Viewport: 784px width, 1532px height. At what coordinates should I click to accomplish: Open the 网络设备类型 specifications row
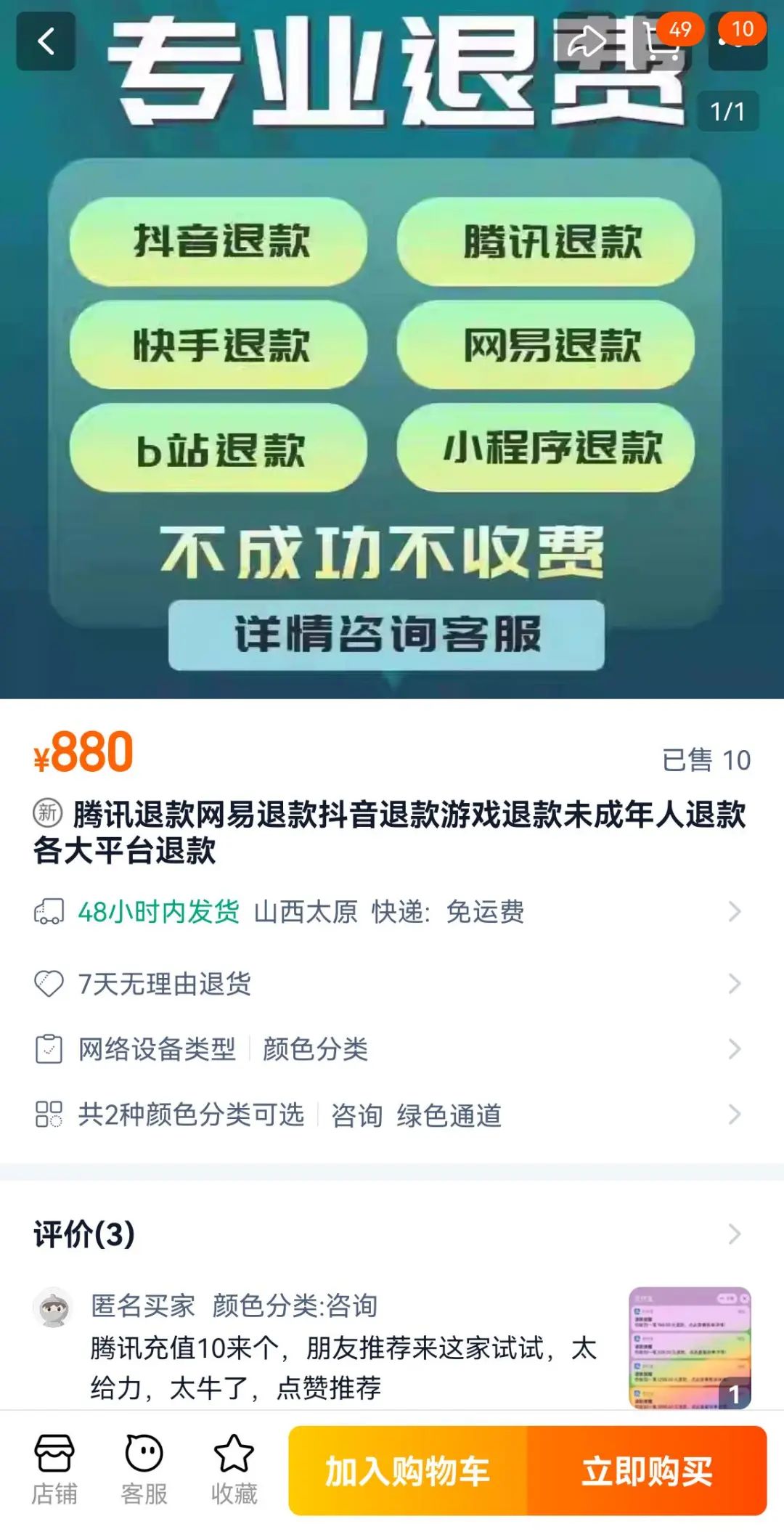coord(392,1049)
